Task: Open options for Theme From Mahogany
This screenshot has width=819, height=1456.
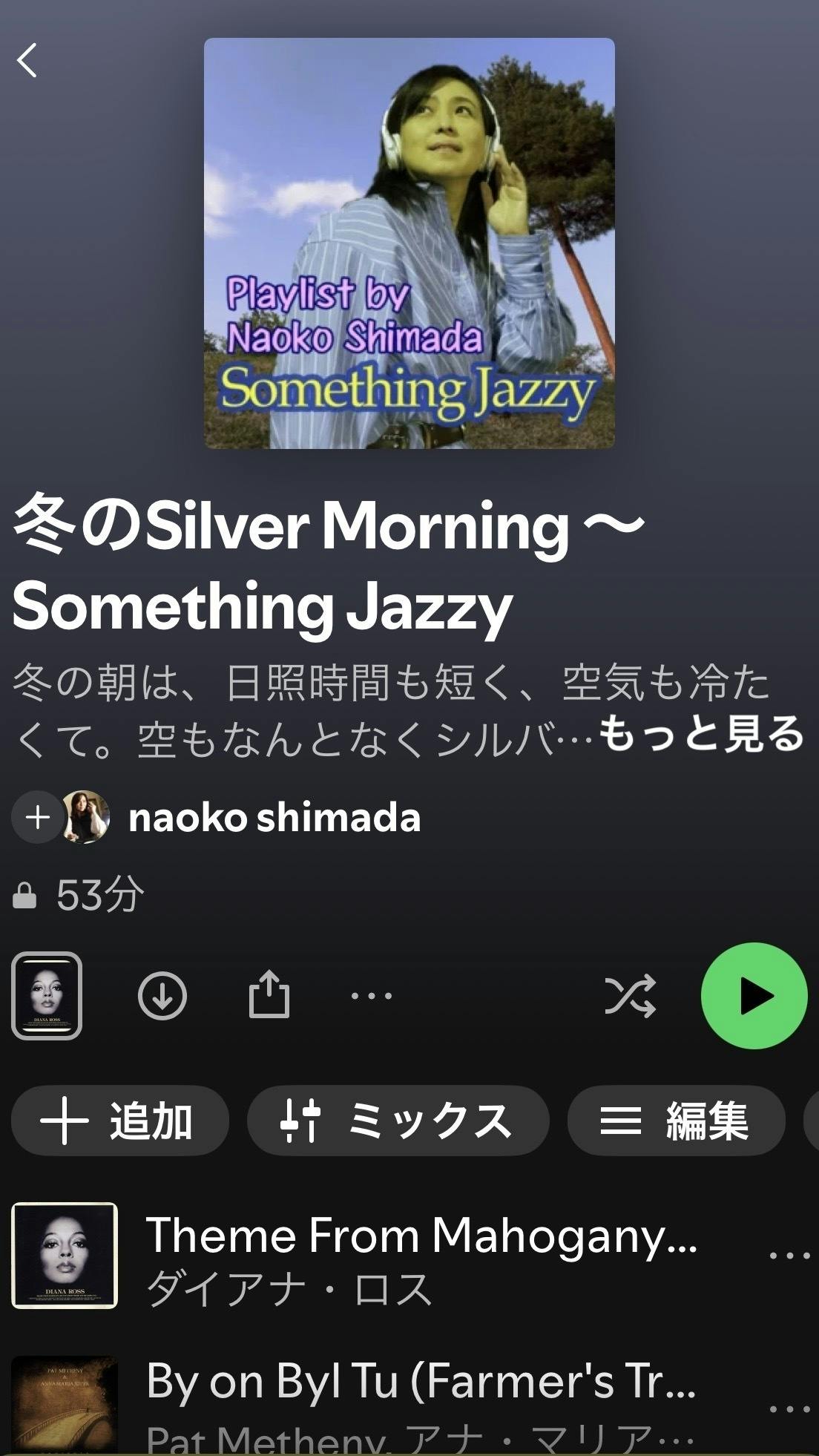Action: [x=789, y=1256]
